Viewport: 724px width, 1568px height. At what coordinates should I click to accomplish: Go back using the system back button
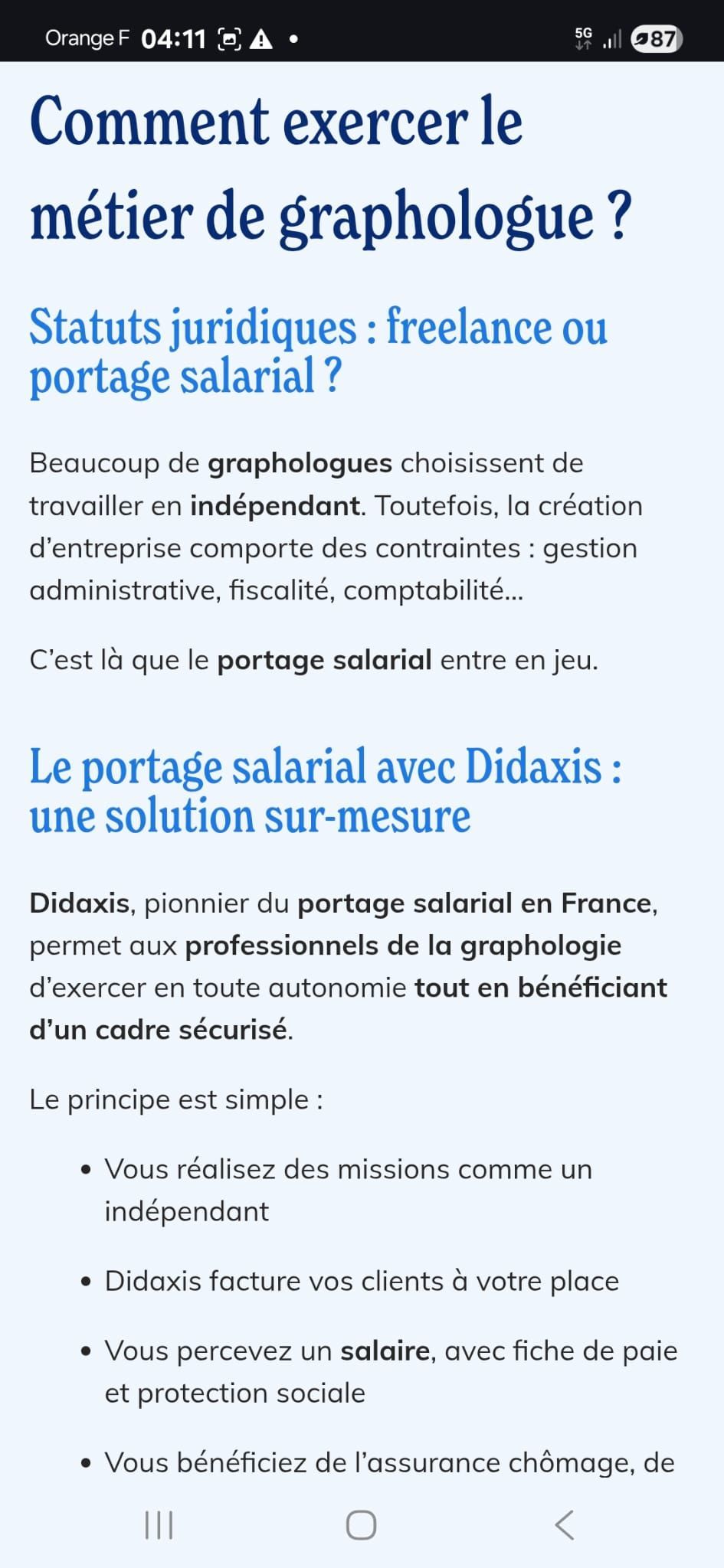[565, 1525]
